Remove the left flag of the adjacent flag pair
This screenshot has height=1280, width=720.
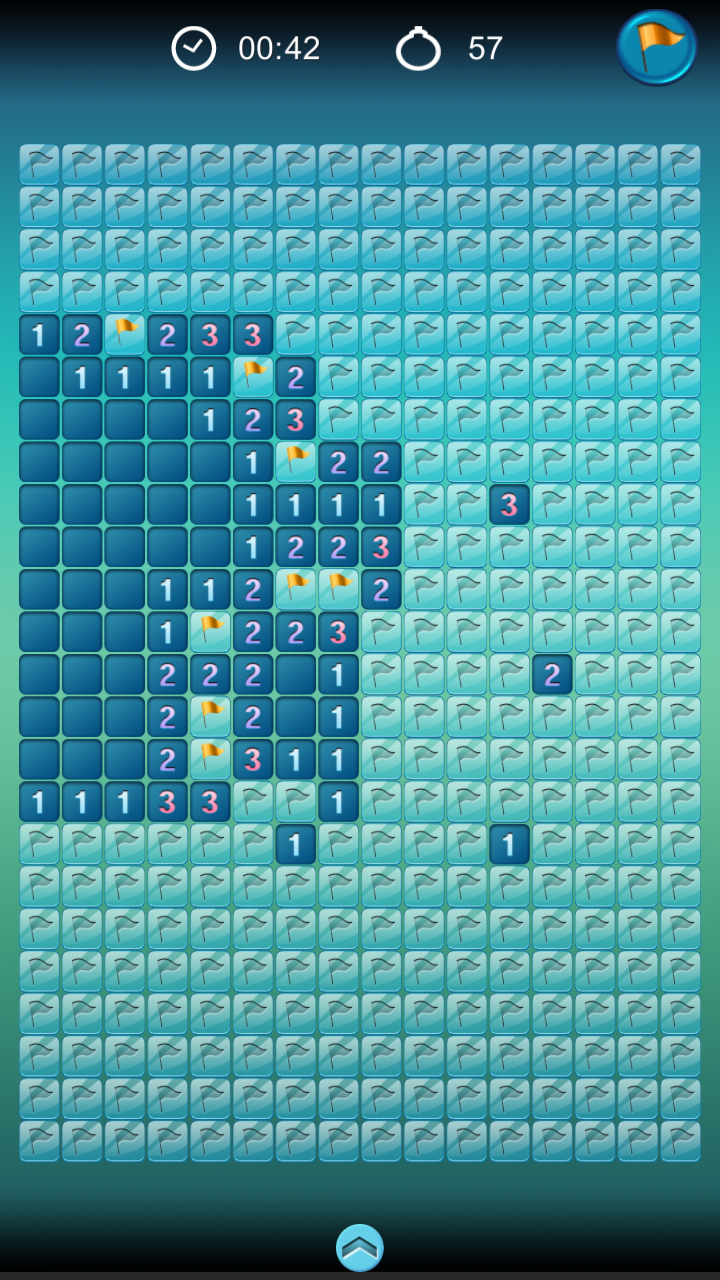(295, 589)
